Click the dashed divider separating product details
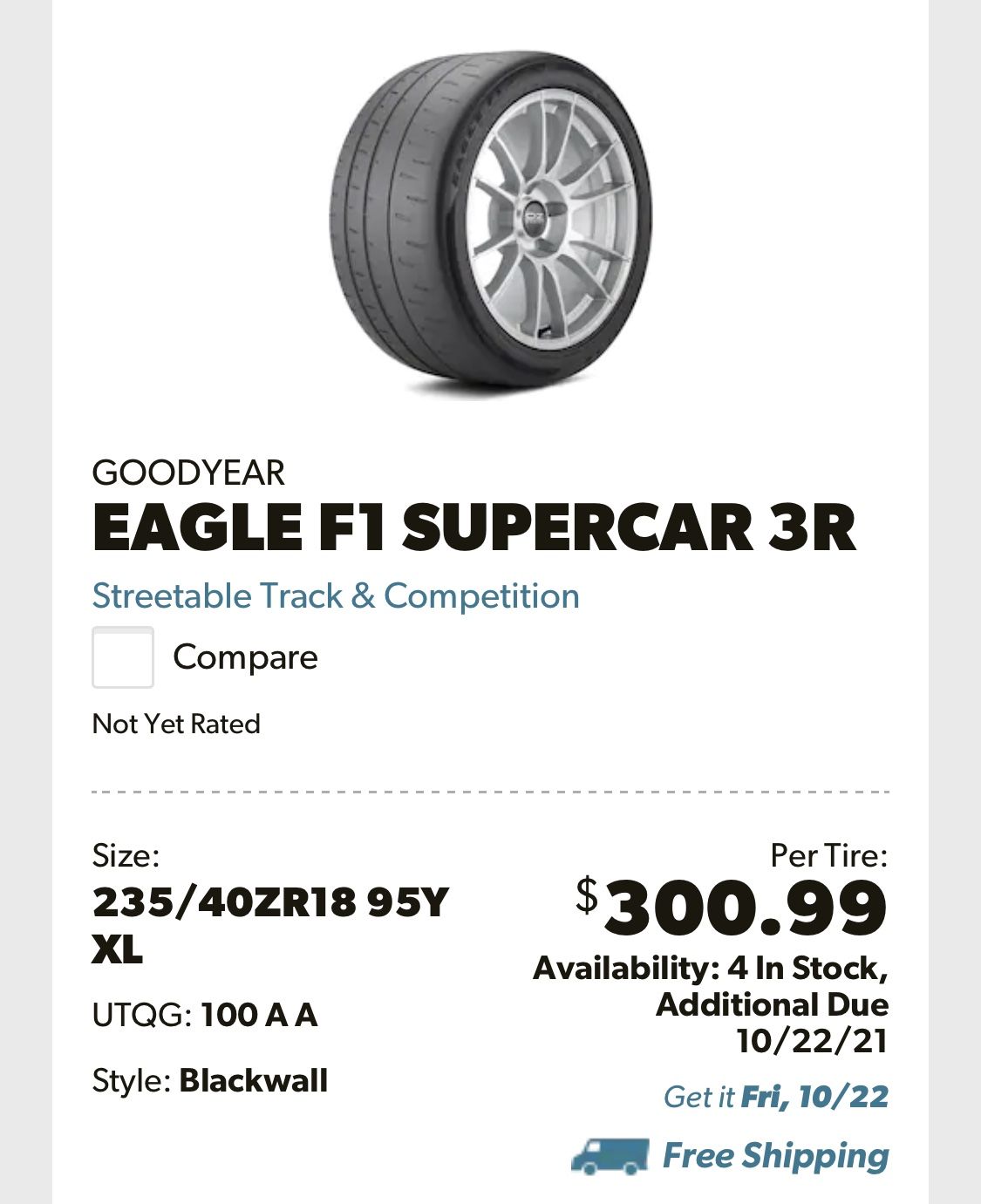 pos(490,791)
